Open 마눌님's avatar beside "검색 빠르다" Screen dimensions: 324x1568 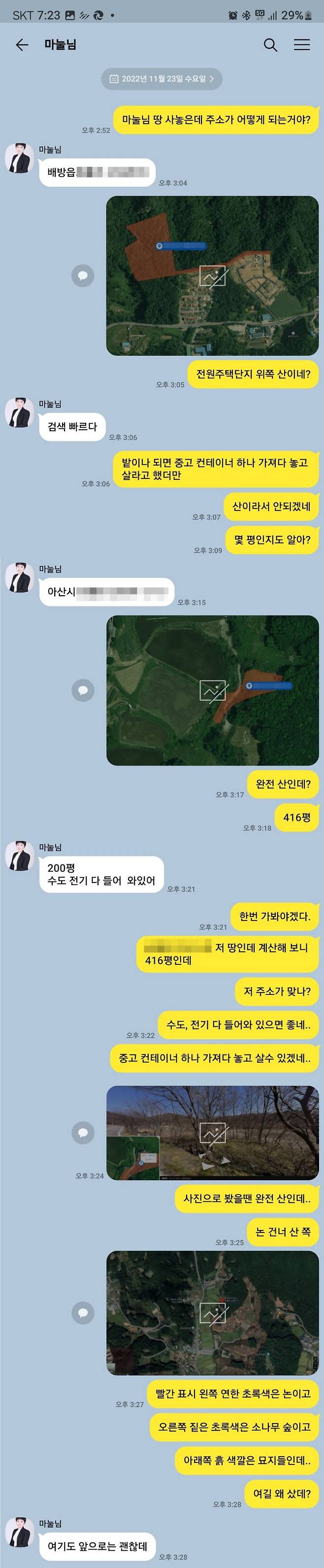[x=20, y=412]
